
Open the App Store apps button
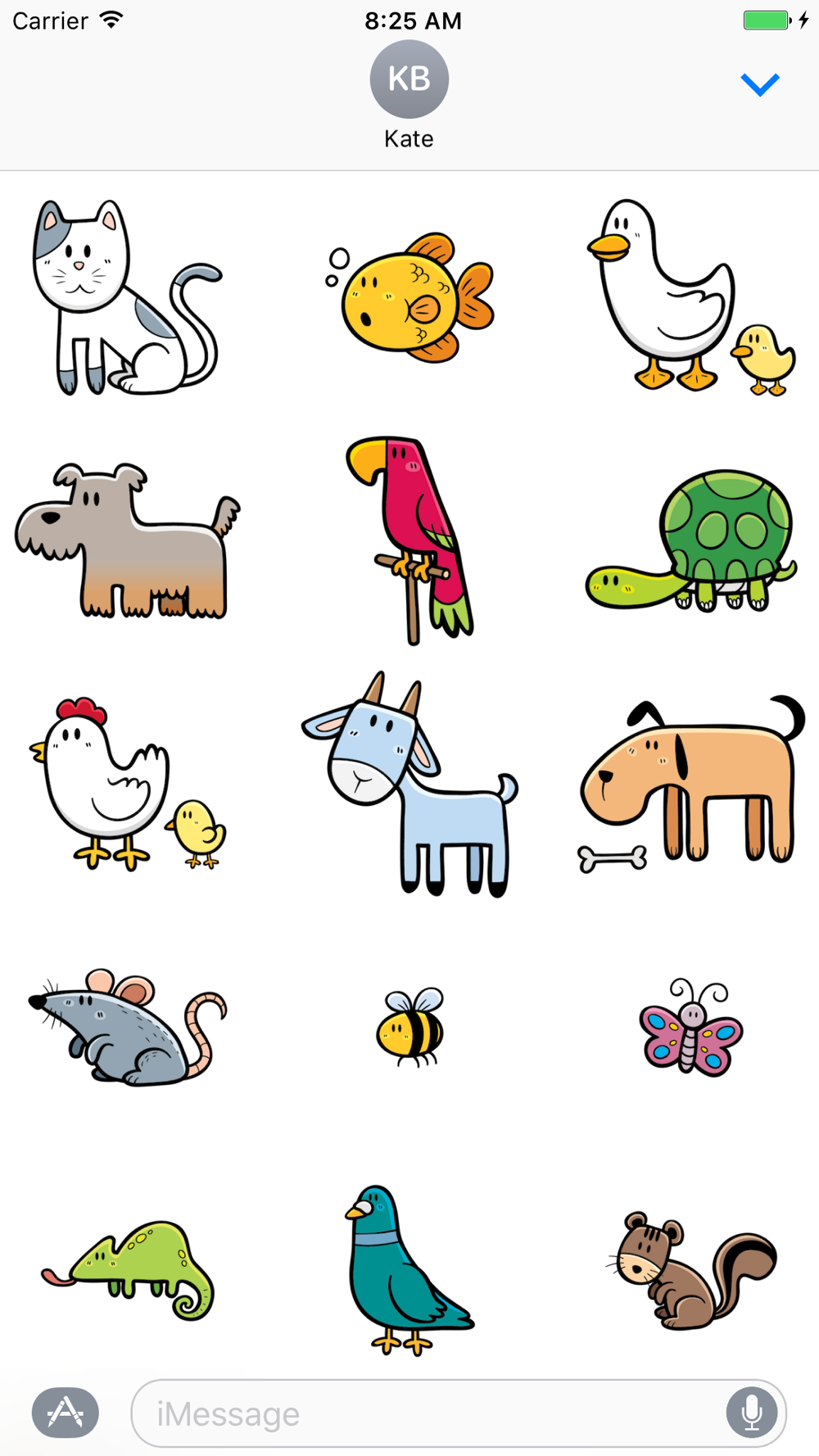(x=66, y=1413)
